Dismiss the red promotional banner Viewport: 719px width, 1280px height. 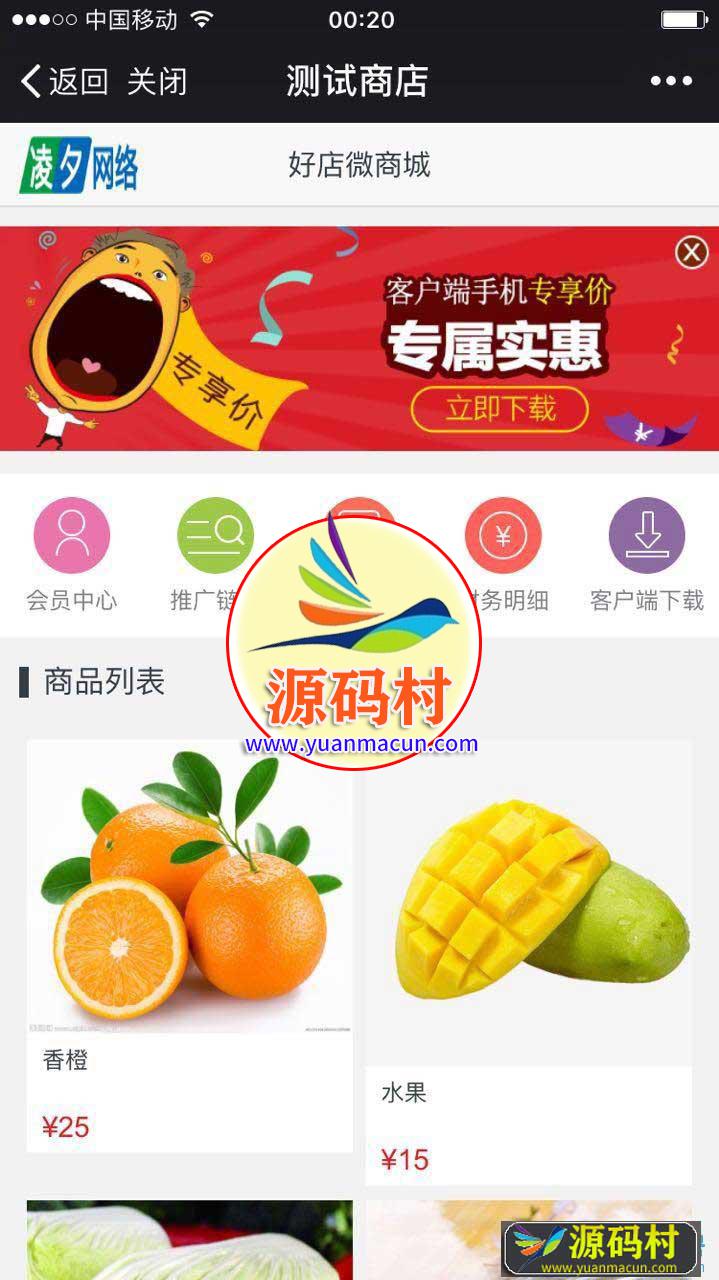[691, 253]
